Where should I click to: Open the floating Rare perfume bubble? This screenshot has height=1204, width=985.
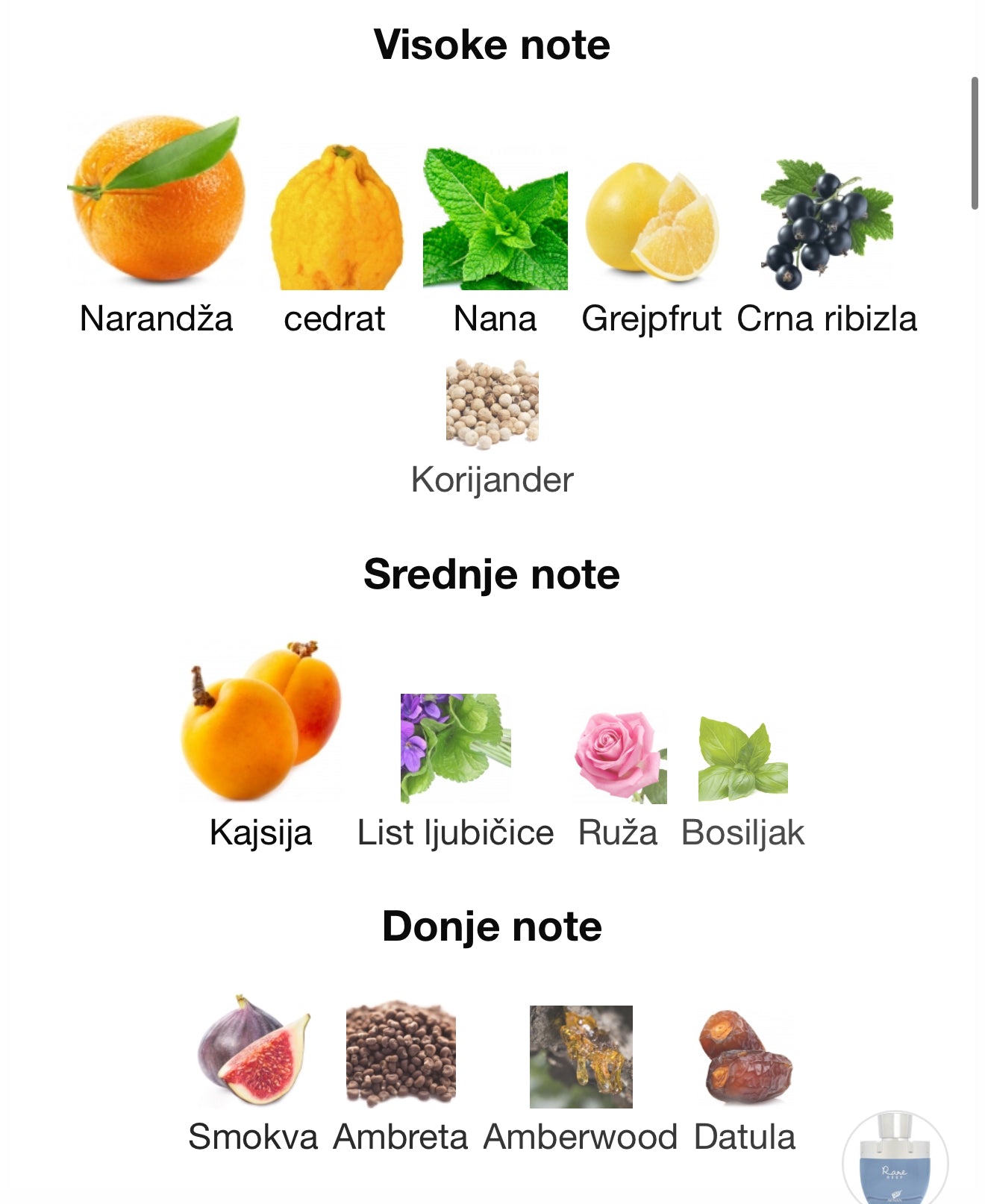click(x=895, y=1161)
